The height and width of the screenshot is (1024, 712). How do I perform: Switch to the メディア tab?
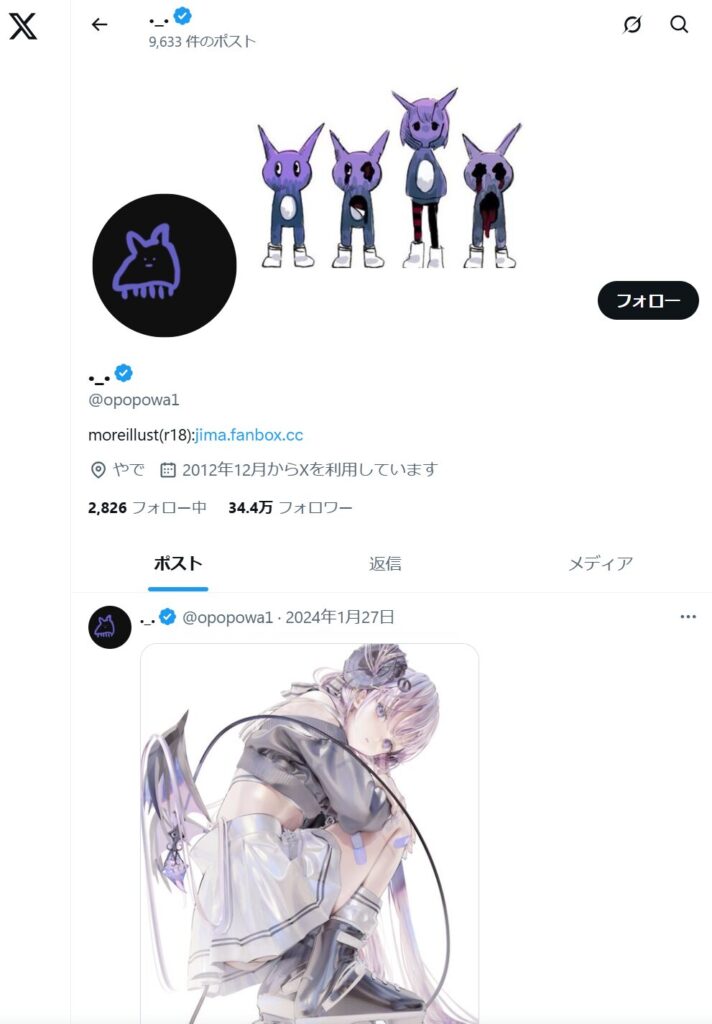[x=600, y=563]
